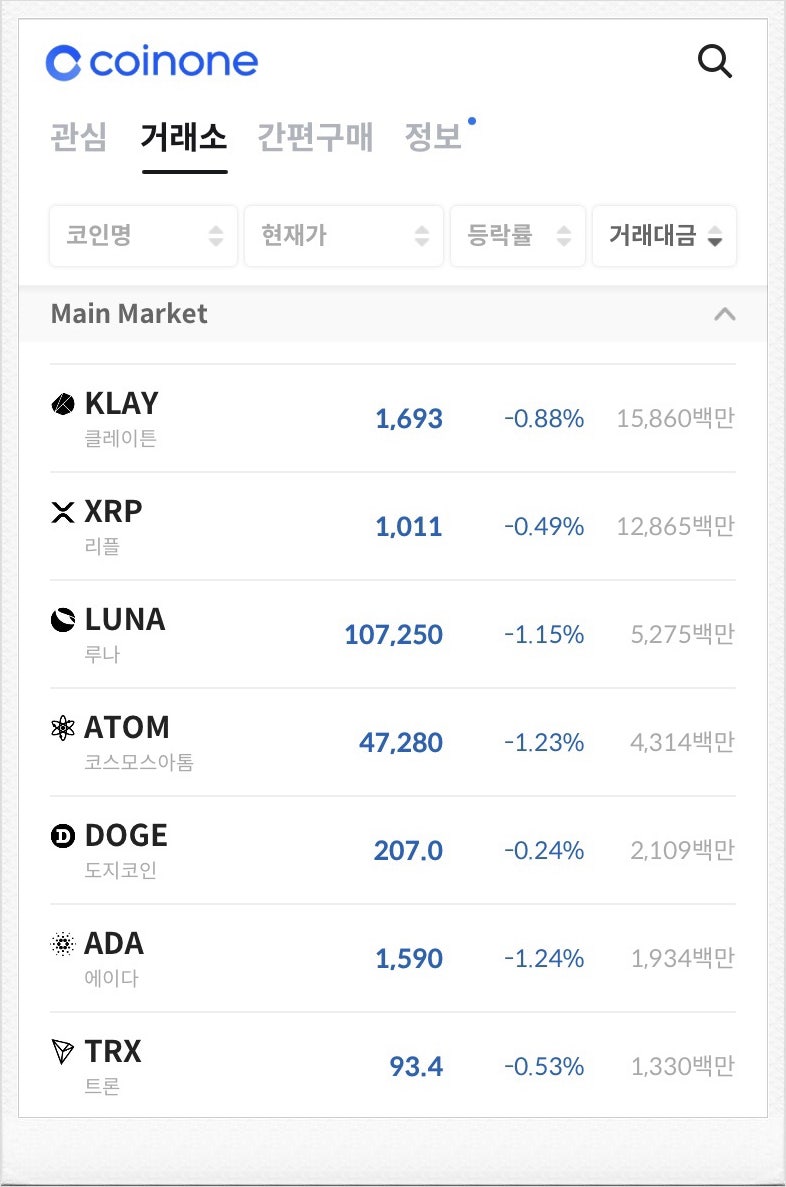Screen dimensions: 786x1187
Task: Select the KLAY coin icon
Action: coord(63,403)
